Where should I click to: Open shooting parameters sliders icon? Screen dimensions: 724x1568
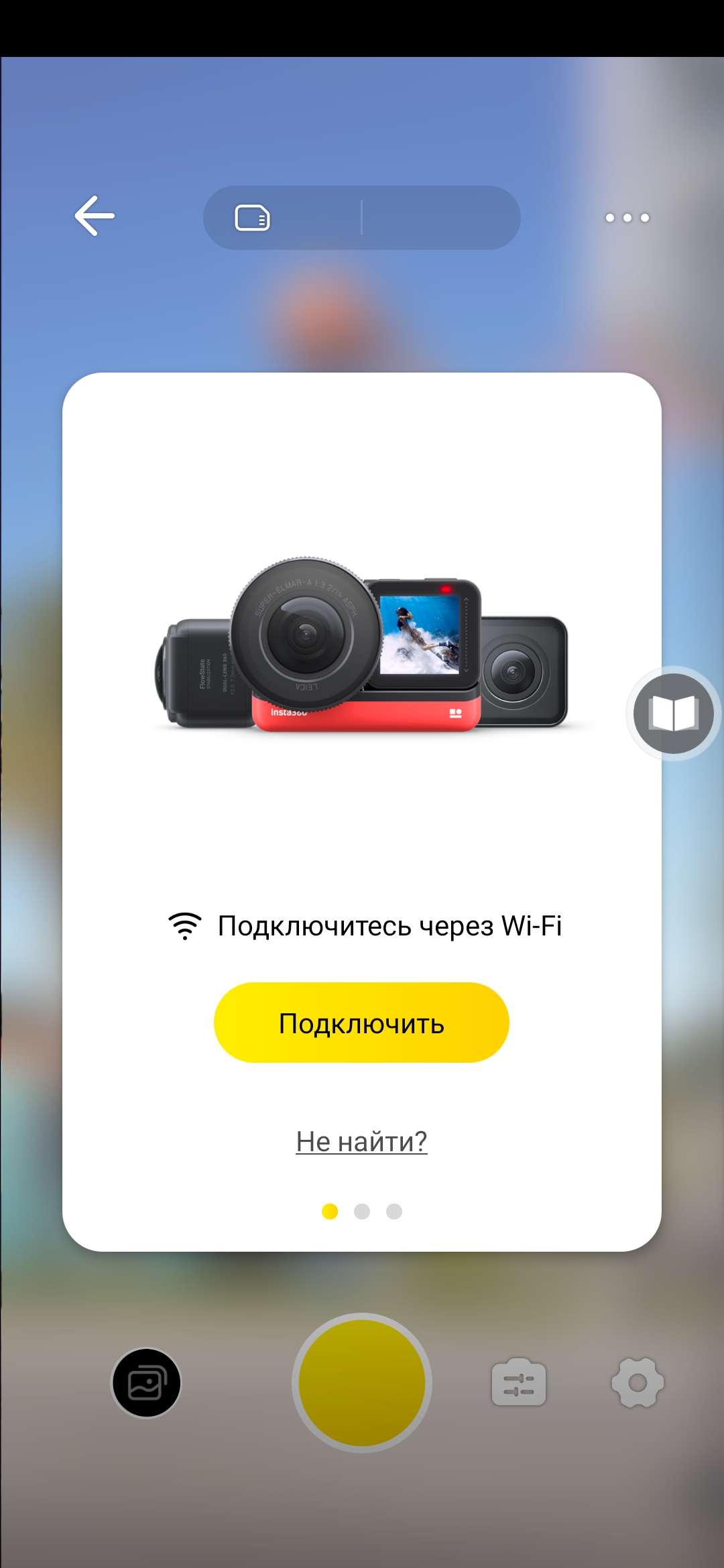coord(518,1383)
